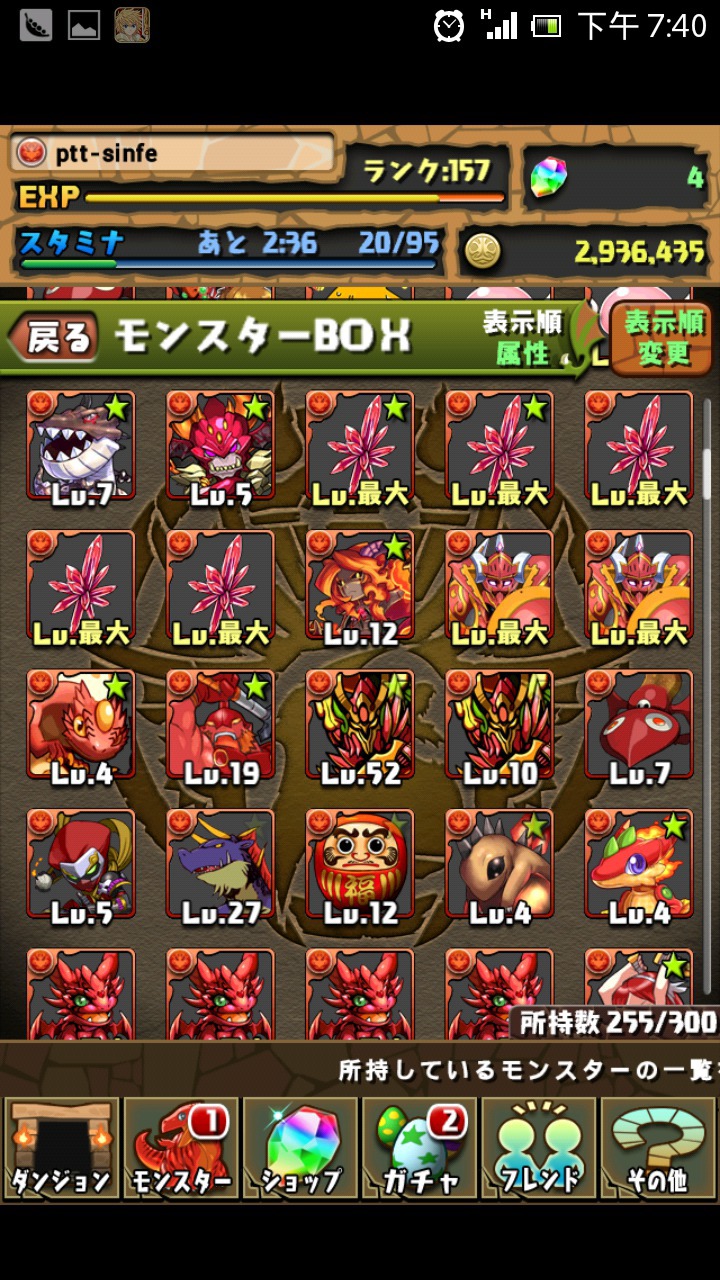
Task: Open the Lv.5 red flower monster
Action: click(x=220, y=446)
